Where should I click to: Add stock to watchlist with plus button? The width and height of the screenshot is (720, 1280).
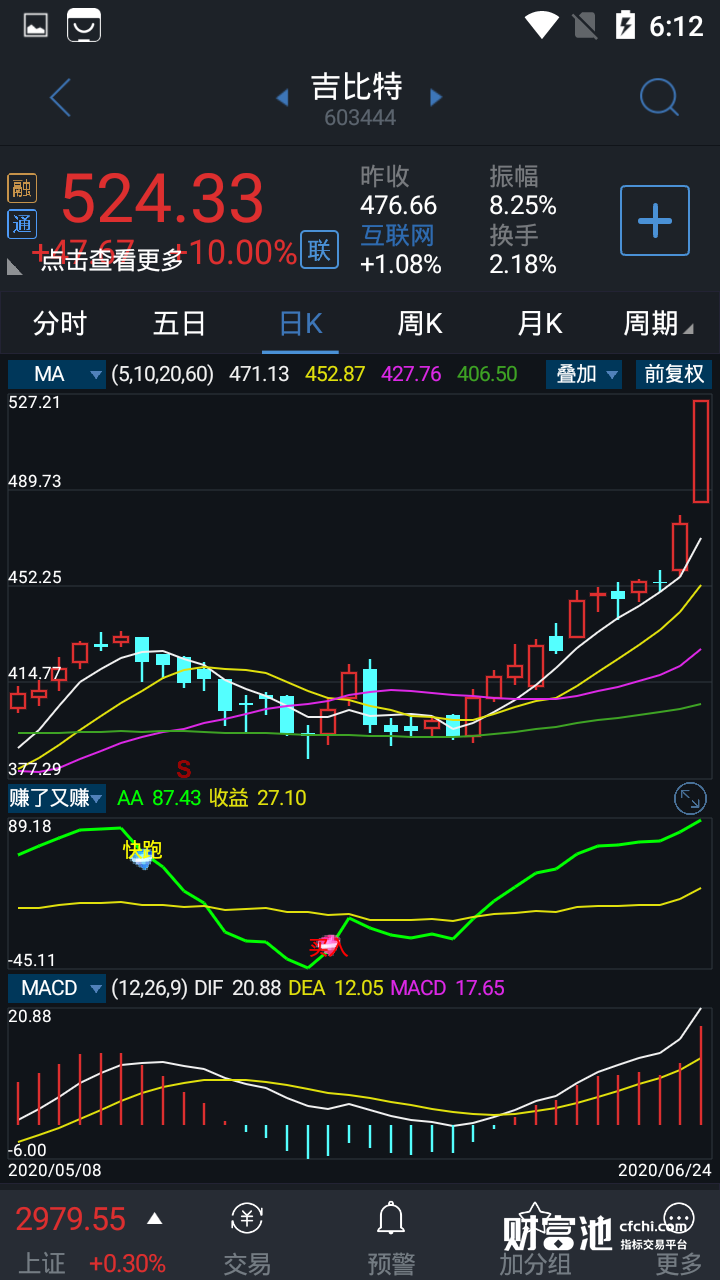655,220
